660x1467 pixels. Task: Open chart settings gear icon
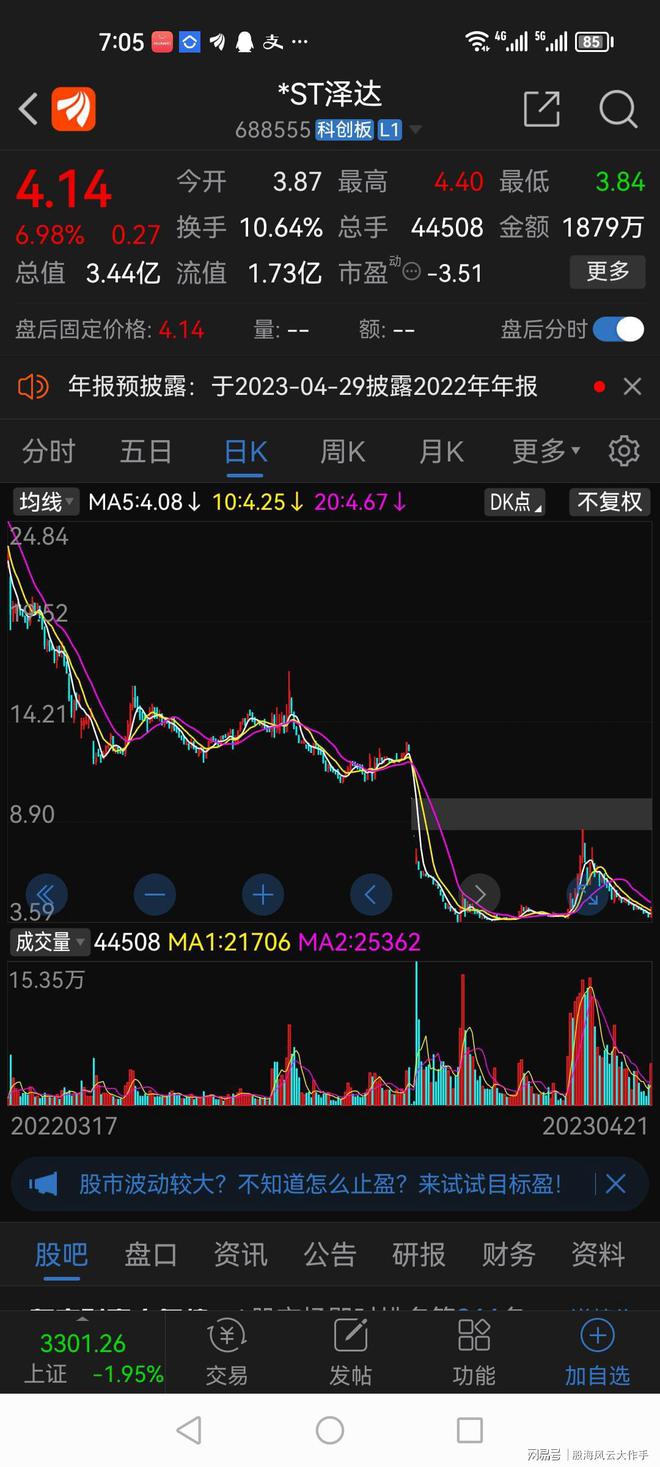pyautogui.click(x=624, y=451)
